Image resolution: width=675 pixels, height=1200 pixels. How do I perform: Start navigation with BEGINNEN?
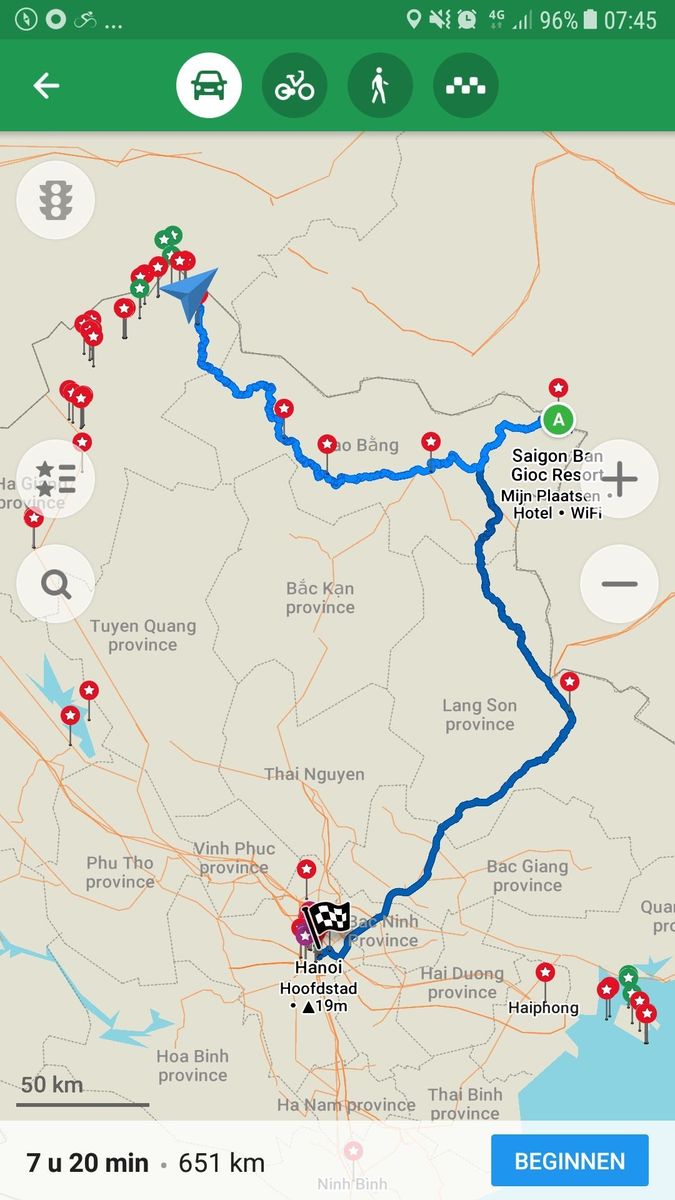click(569, 1161)
